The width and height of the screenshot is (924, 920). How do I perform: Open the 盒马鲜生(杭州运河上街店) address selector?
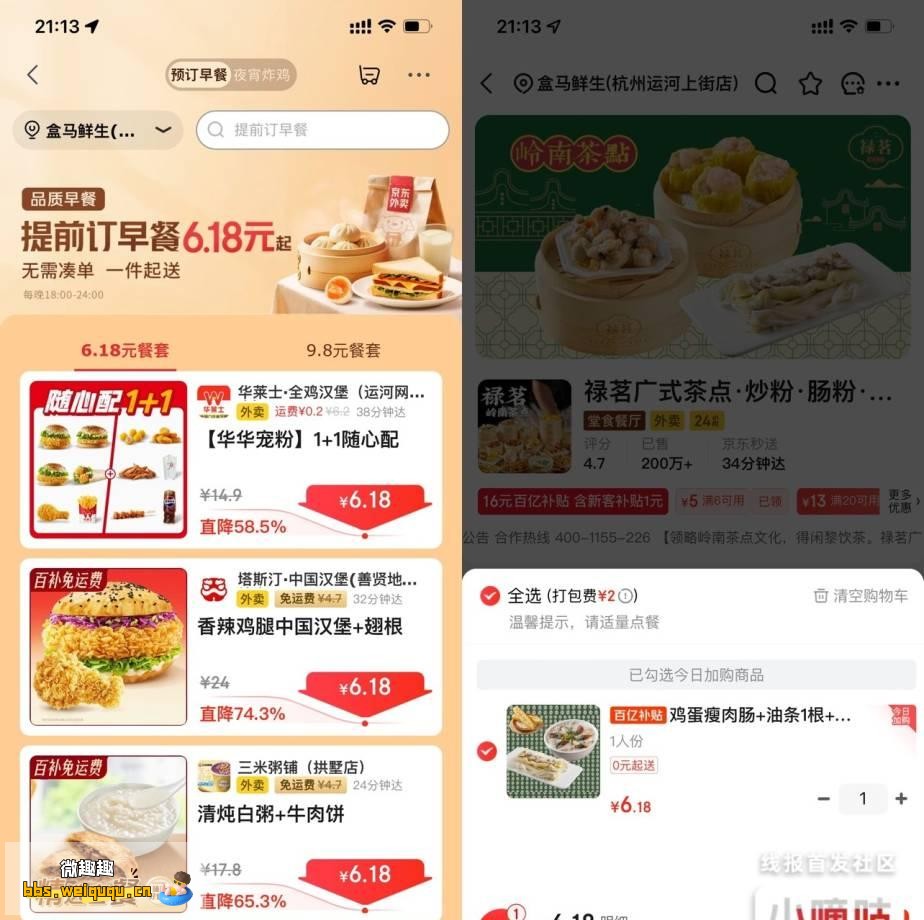tap(625, 83)
